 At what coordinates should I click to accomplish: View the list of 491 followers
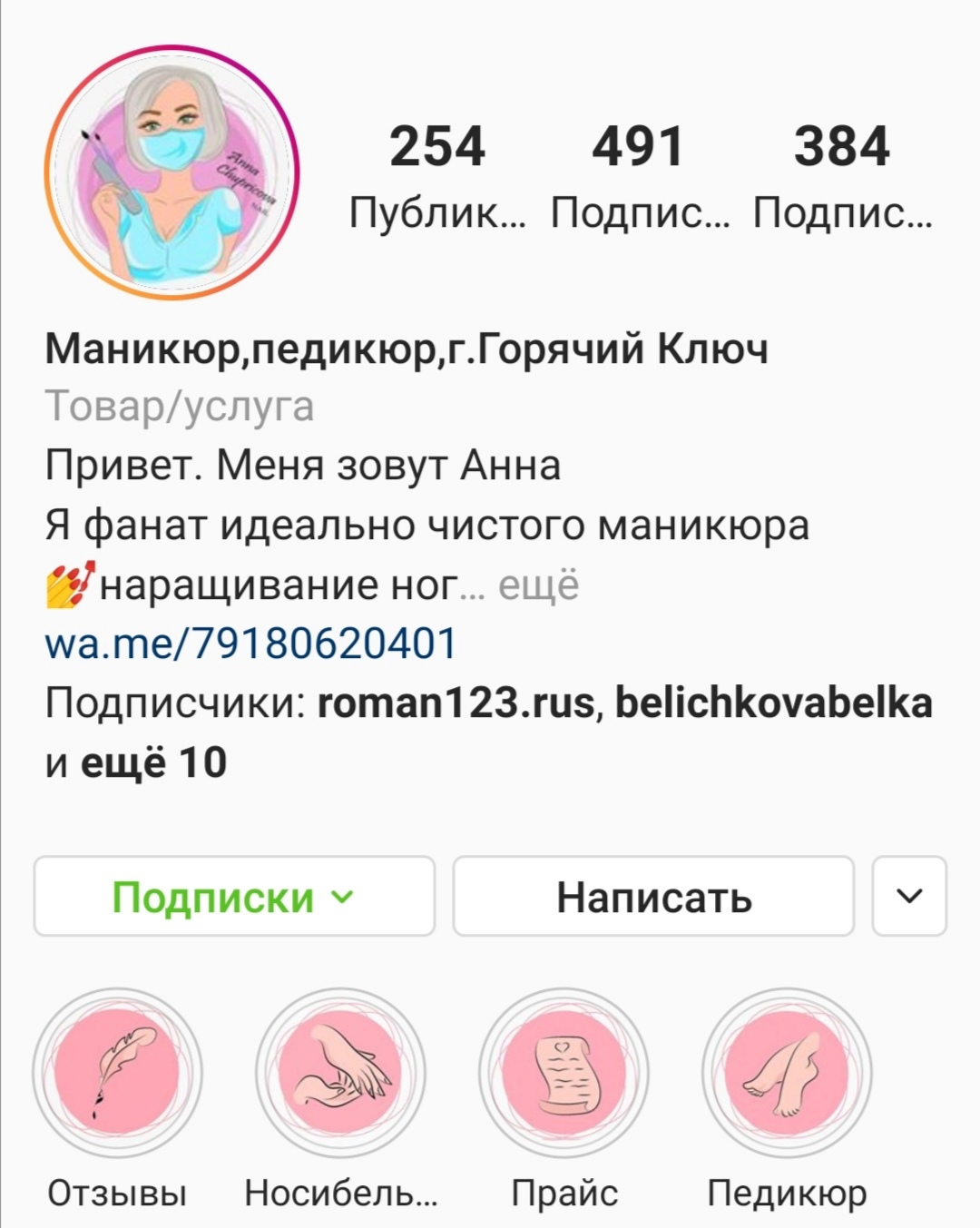pyautogui.click(x=639, y=174)
